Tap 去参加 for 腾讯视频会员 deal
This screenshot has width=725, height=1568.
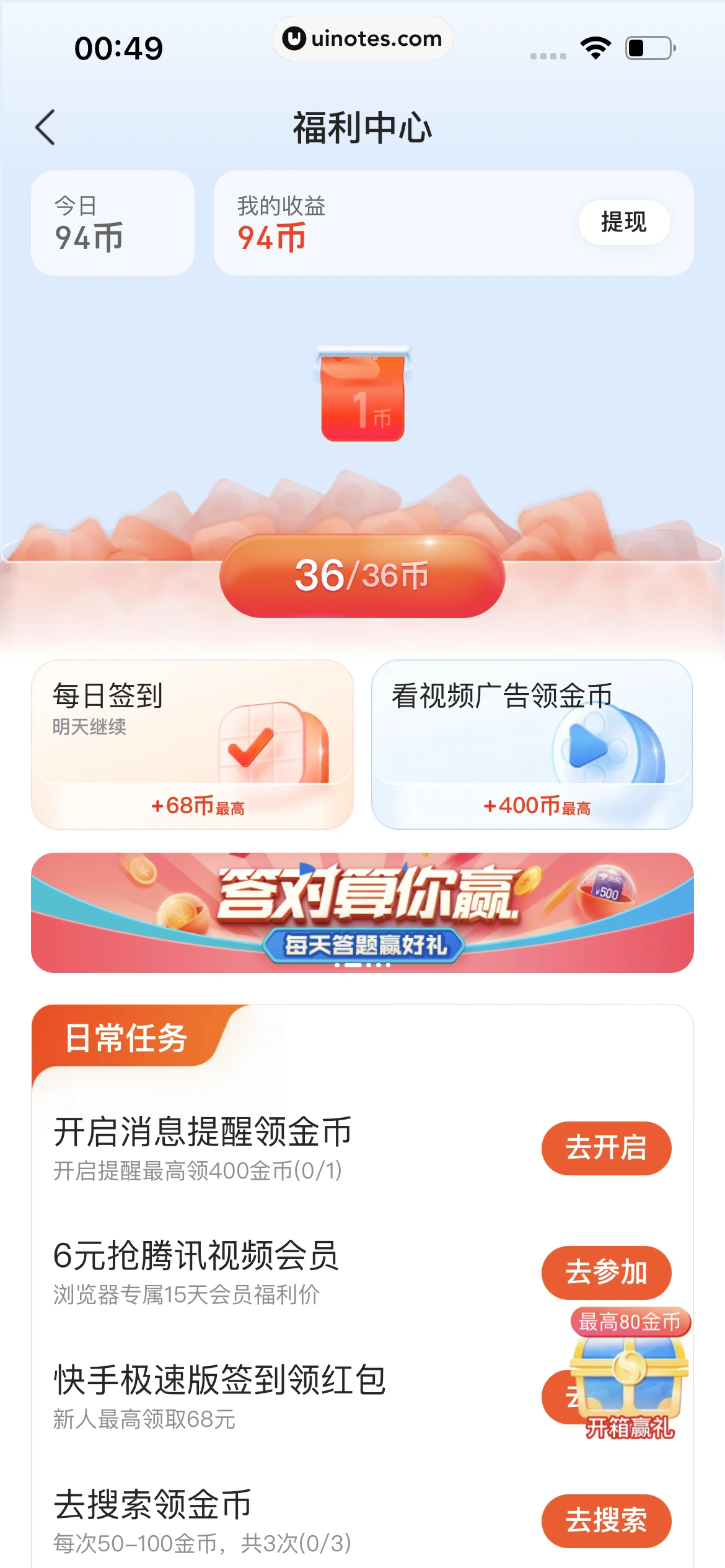[x=606, y=1272]
